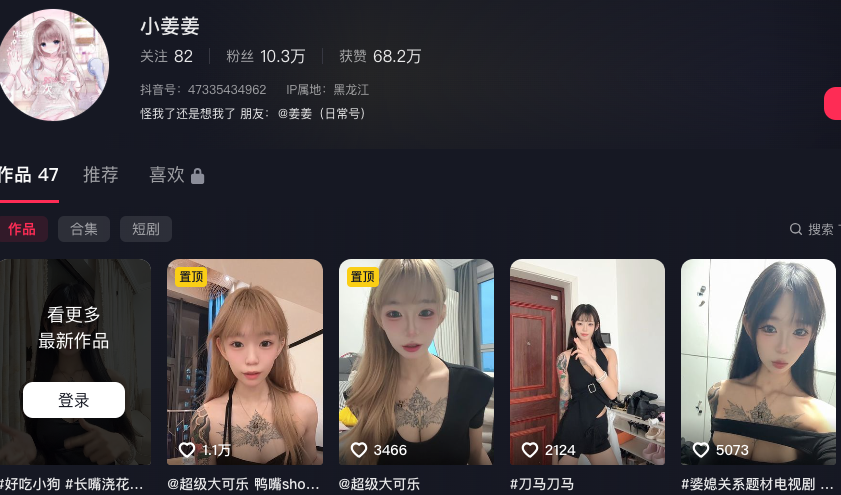Open the 小姜姜 profile avatar
The width and height of the screenshot is (841, 495).
click(52, 65)
